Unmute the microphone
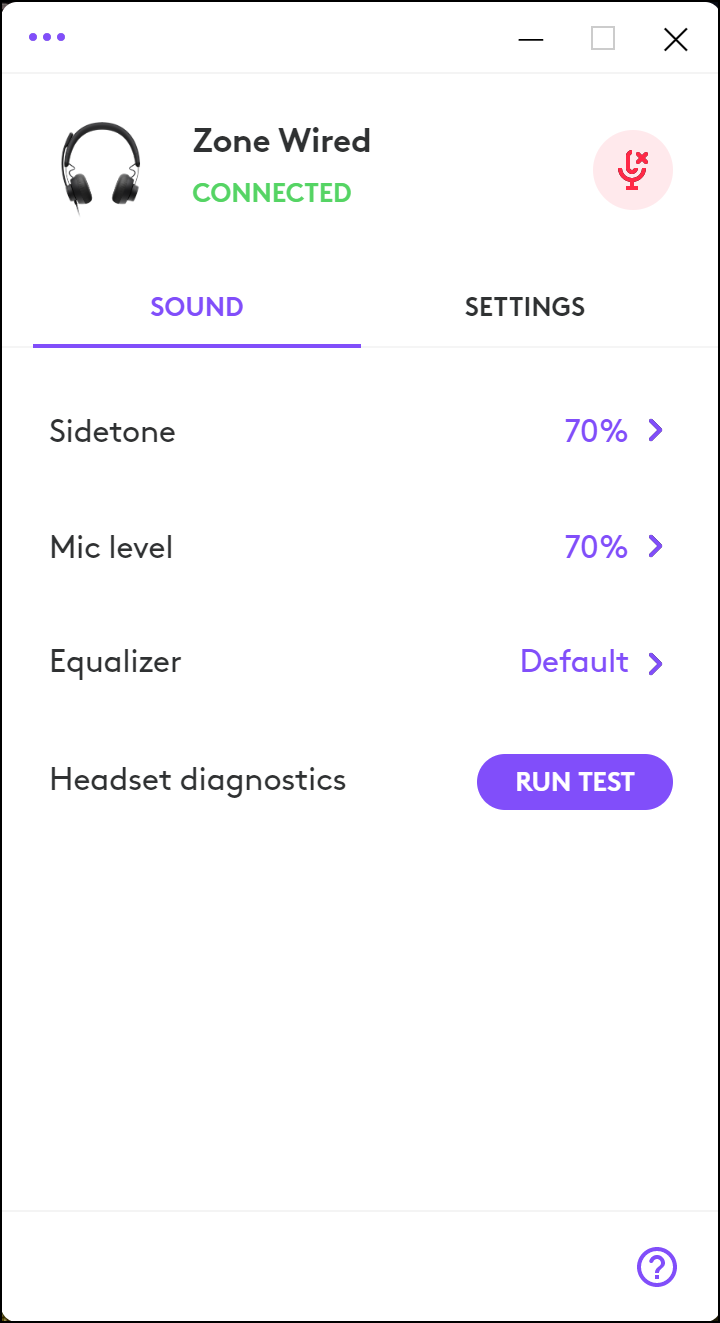The width and height of the screenshot is (720, 1323). coord(632,170)
